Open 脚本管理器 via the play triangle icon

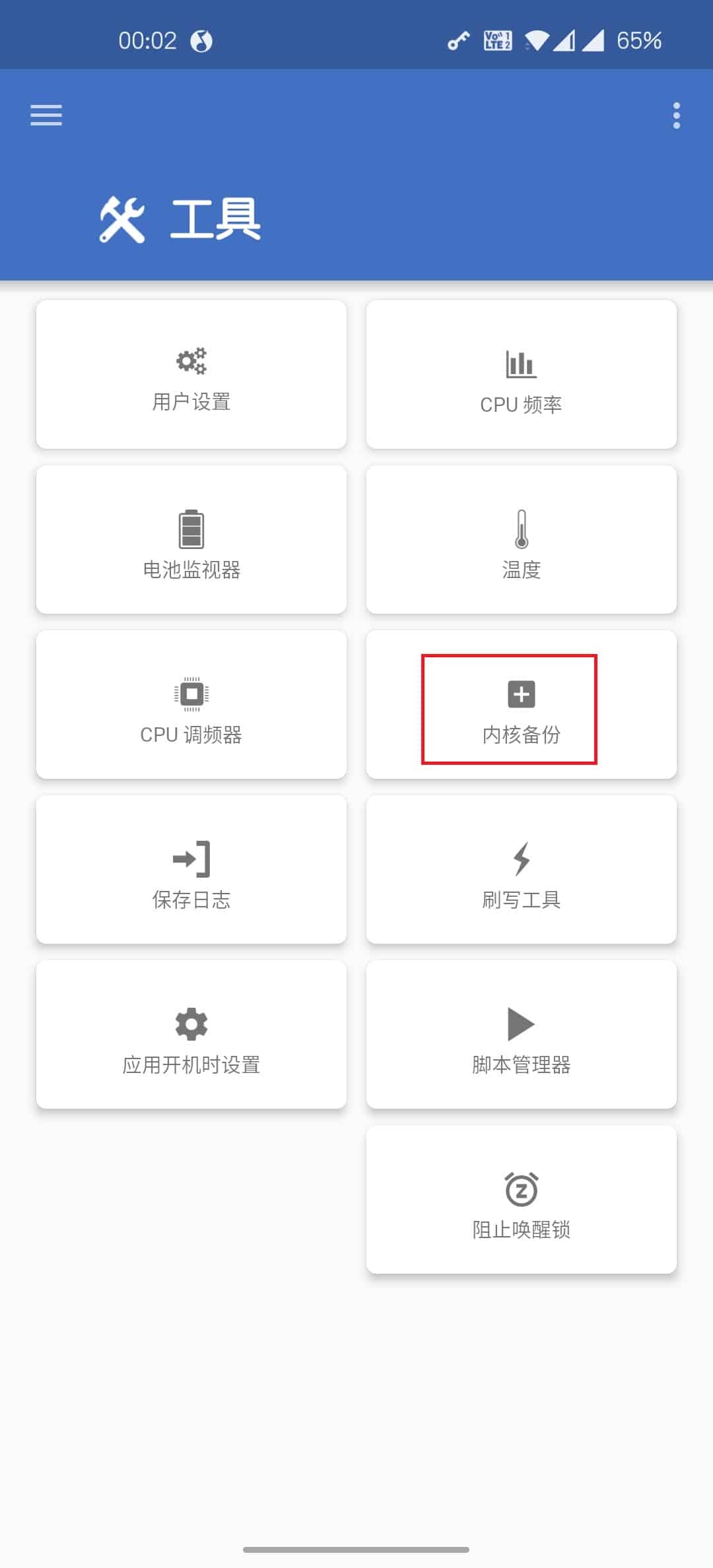521,1024
